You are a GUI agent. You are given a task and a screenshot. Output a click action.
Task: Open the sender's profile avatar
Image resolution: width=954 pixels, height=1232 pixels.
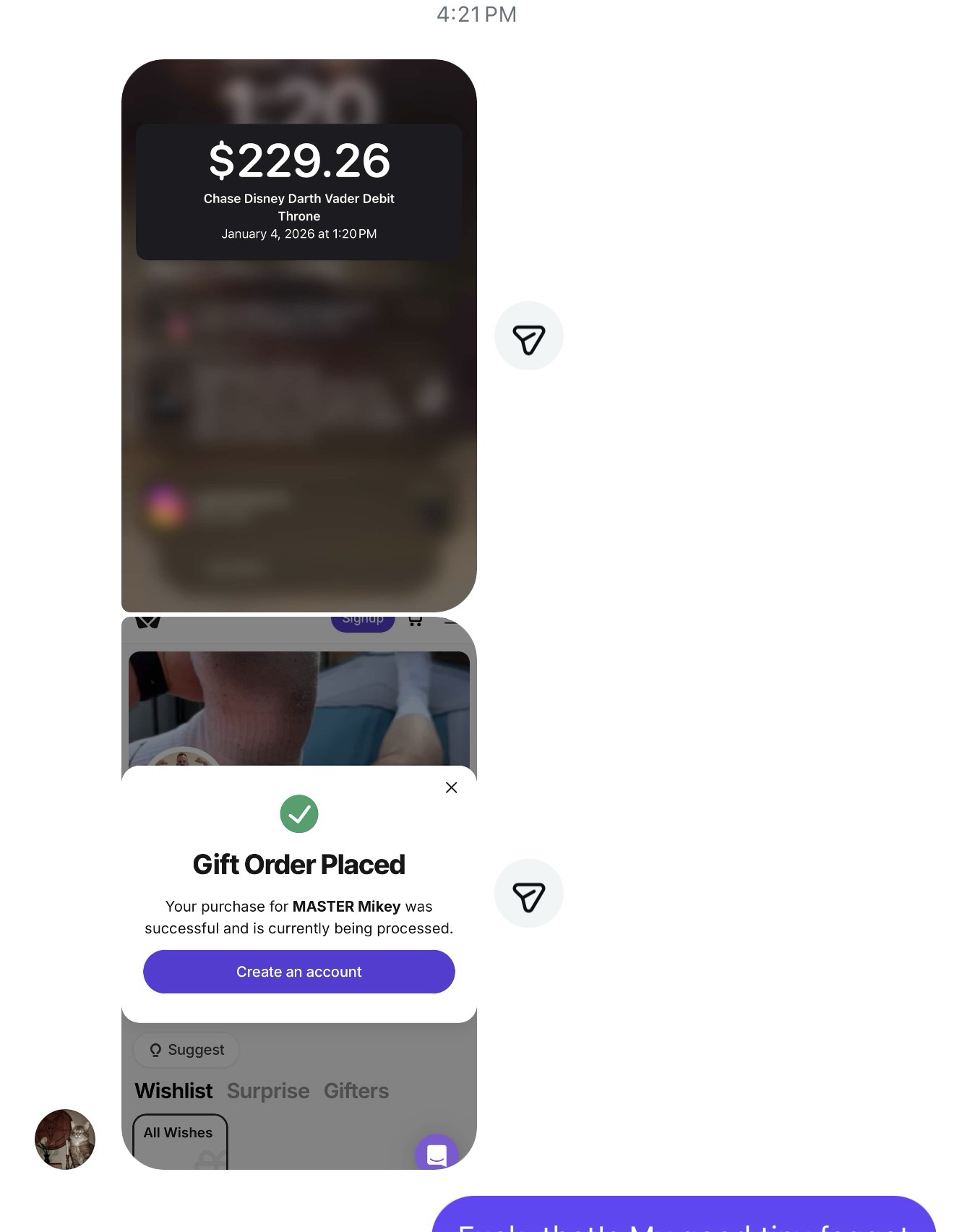tap(65, 1139)
